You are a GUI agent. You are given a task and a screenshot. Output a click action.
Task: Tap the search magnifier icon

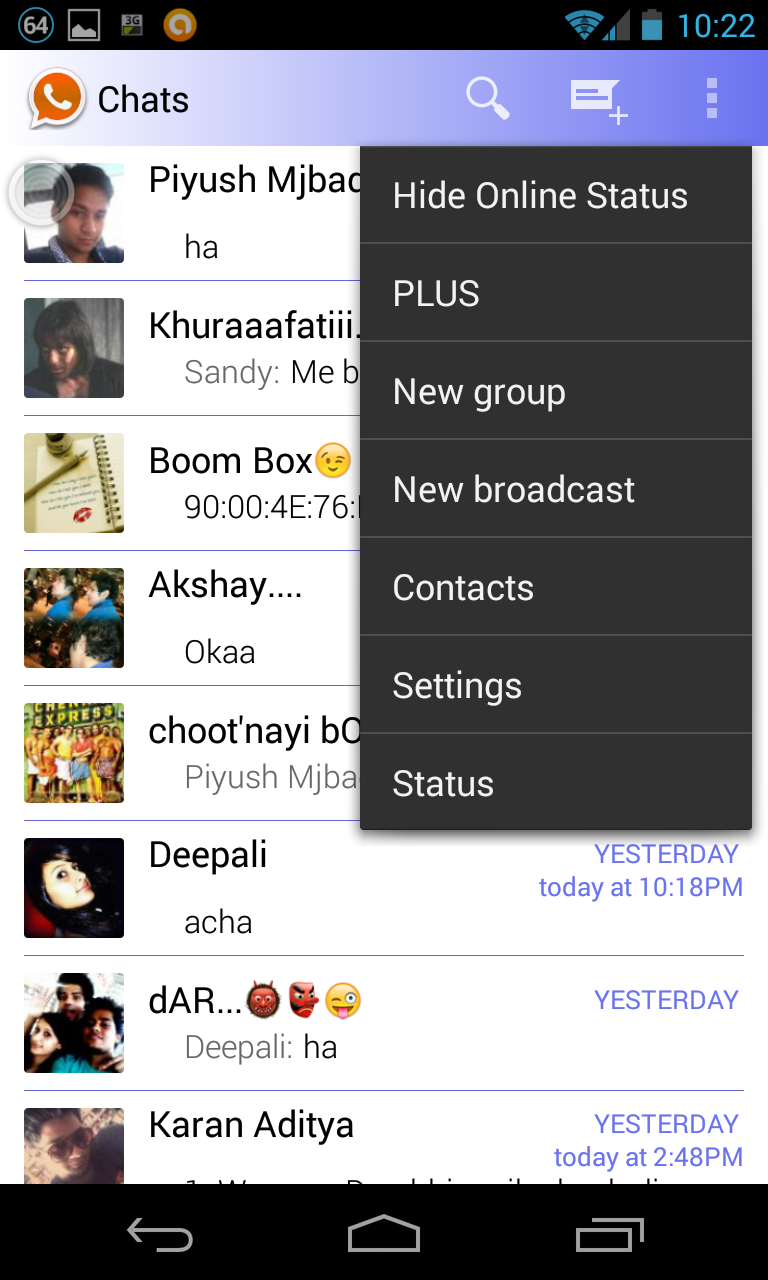pos(488,99)
